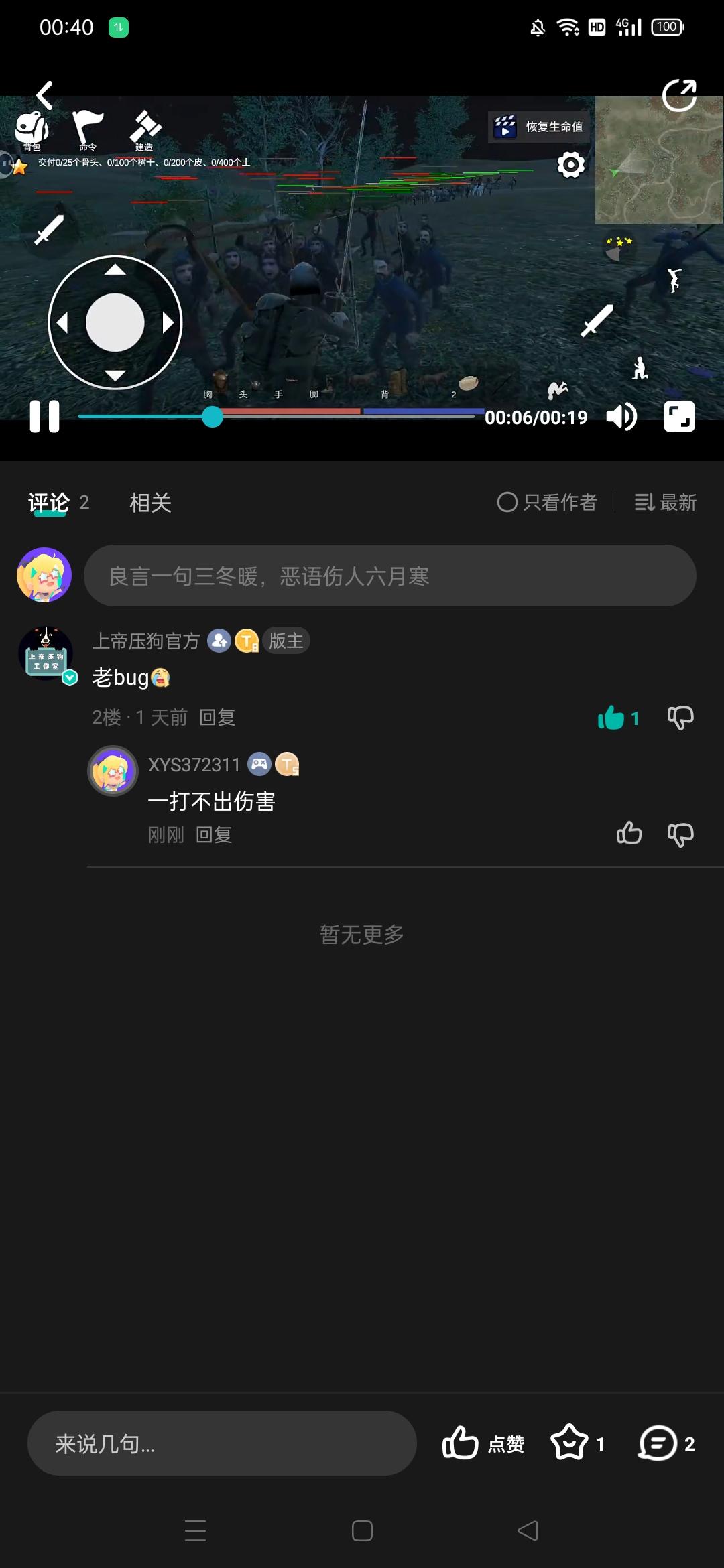
Task: Dislike the 老bug comment
Action: (x=680, y=718)
